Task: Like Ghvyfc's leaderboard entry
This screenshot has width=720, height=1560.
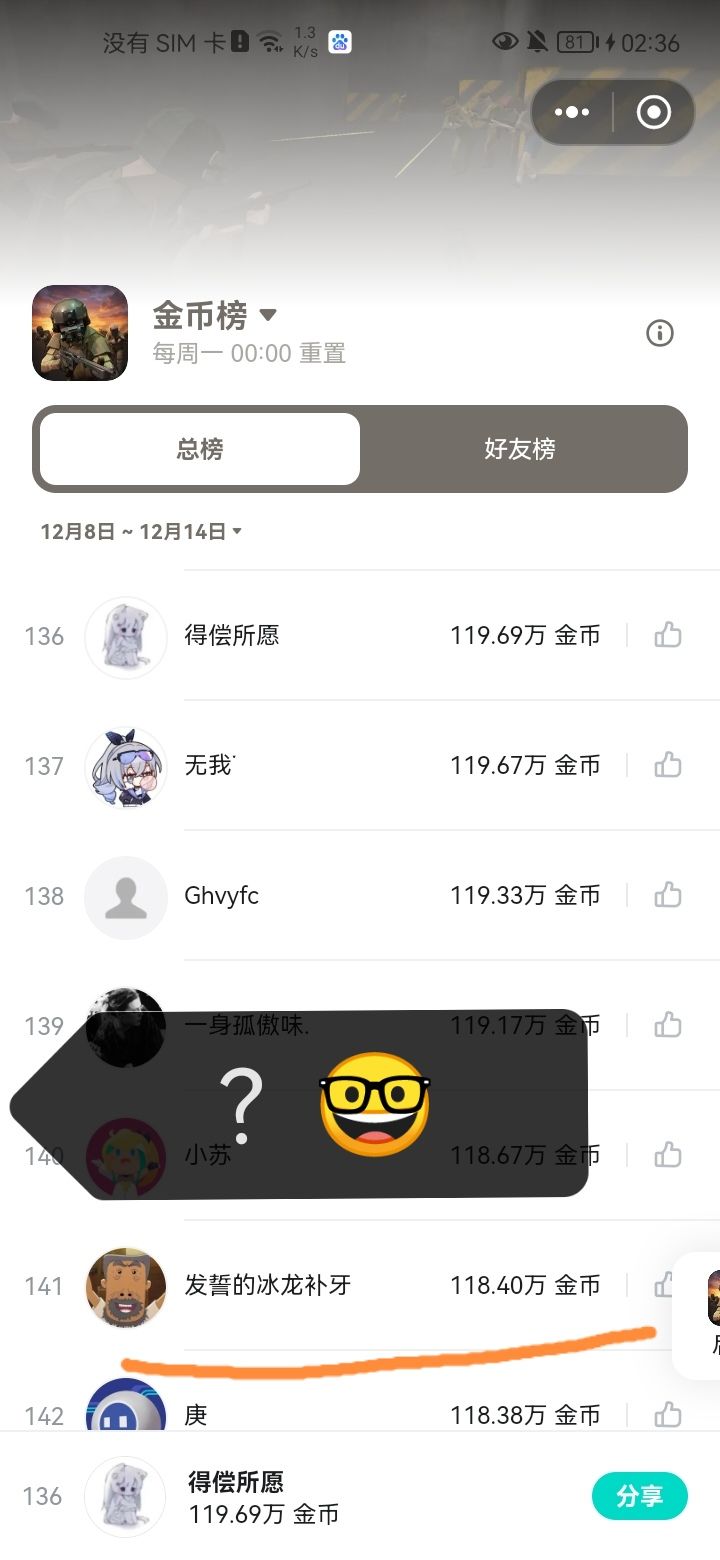Action: [x=667, y=895]
